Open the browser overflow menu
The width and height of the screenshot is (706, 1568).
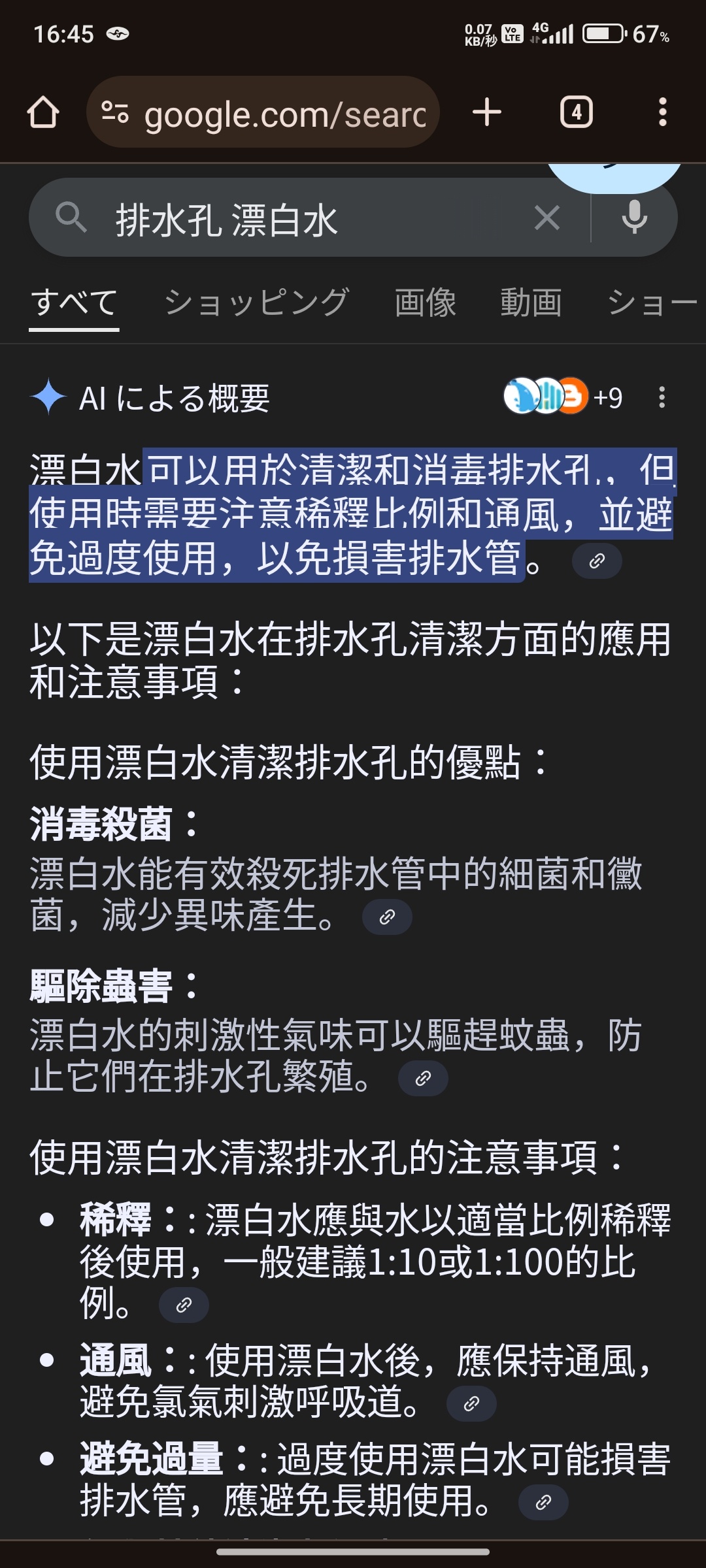tap(662, 112)
